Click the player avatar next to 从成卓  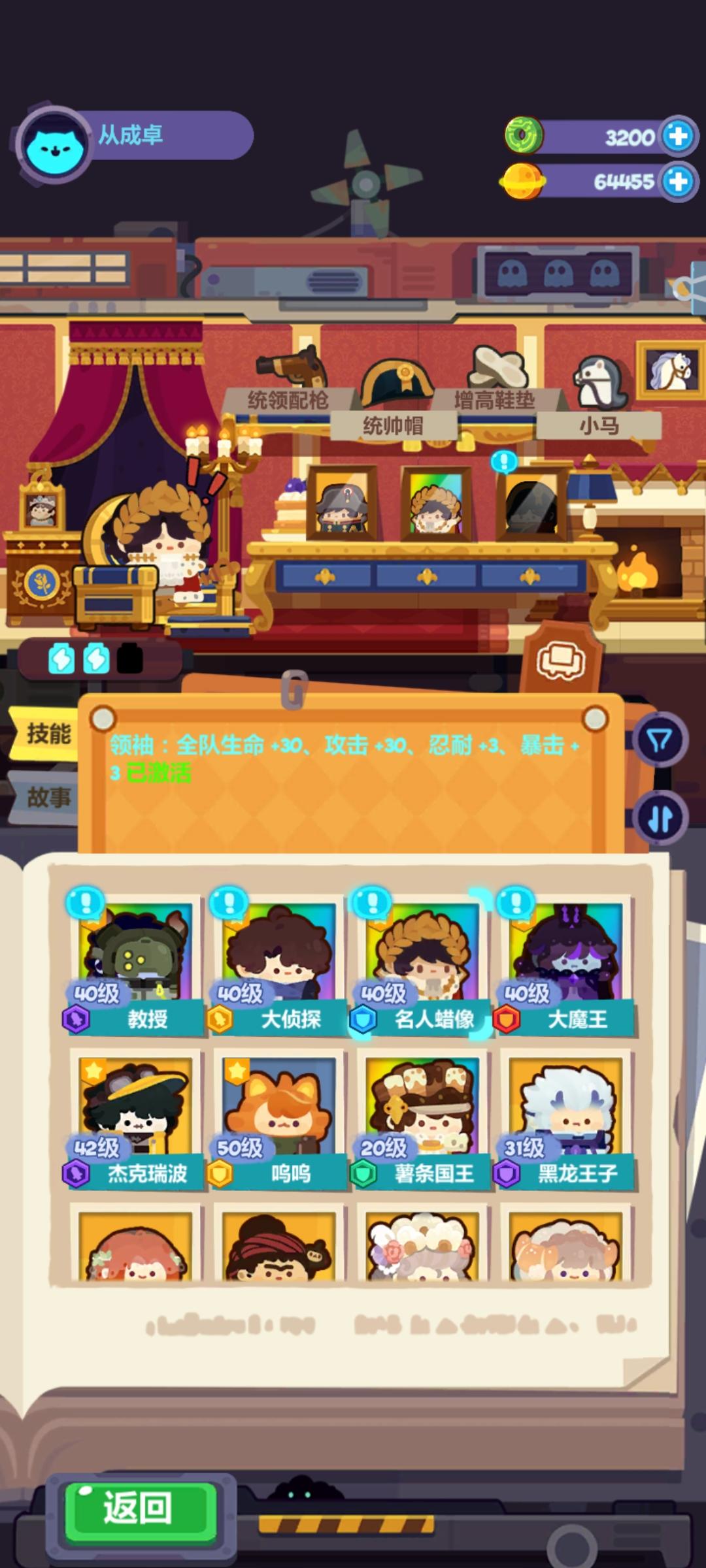54,141
